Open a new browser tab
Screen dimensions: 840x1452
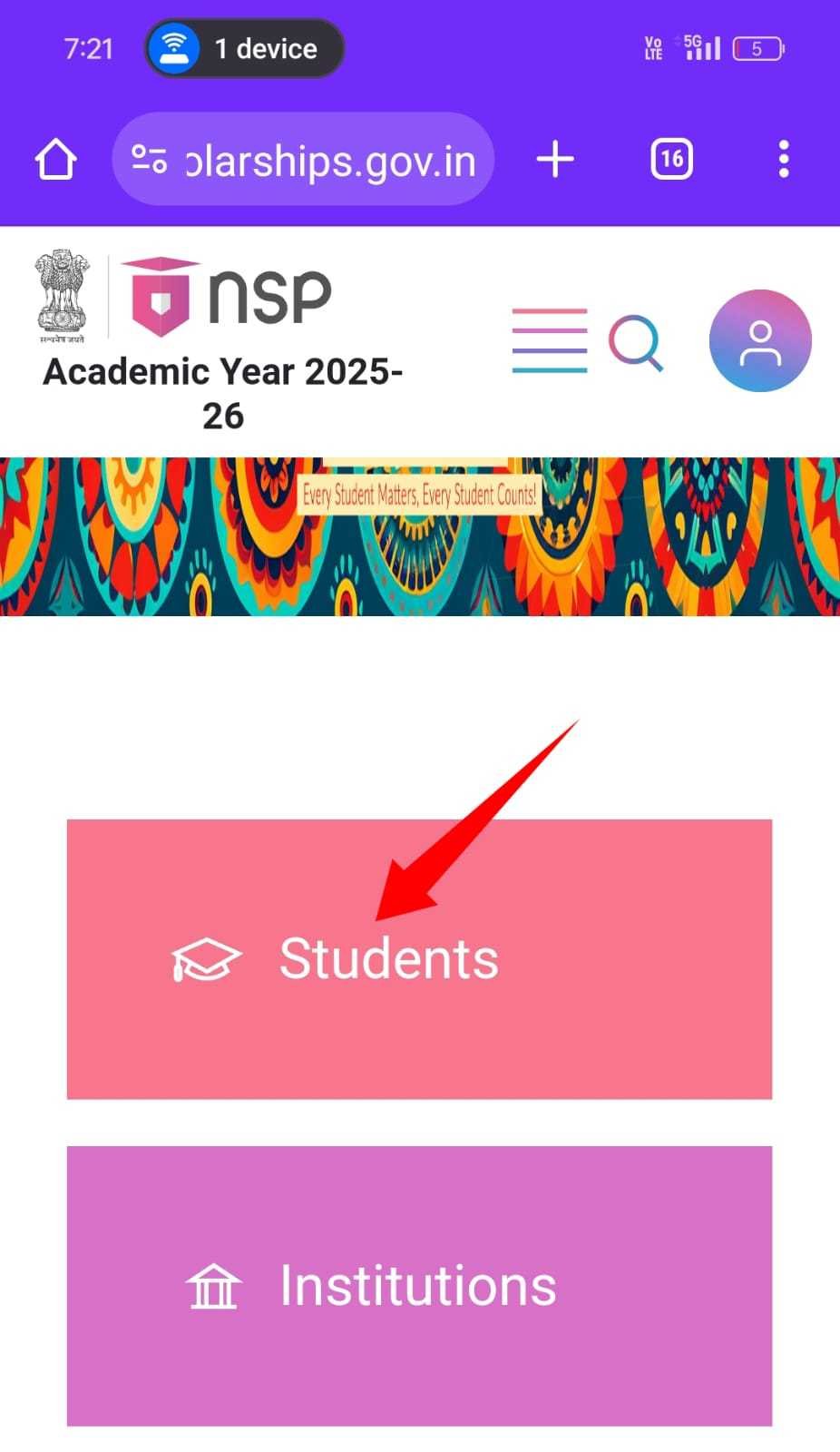[x=555, y=160]
